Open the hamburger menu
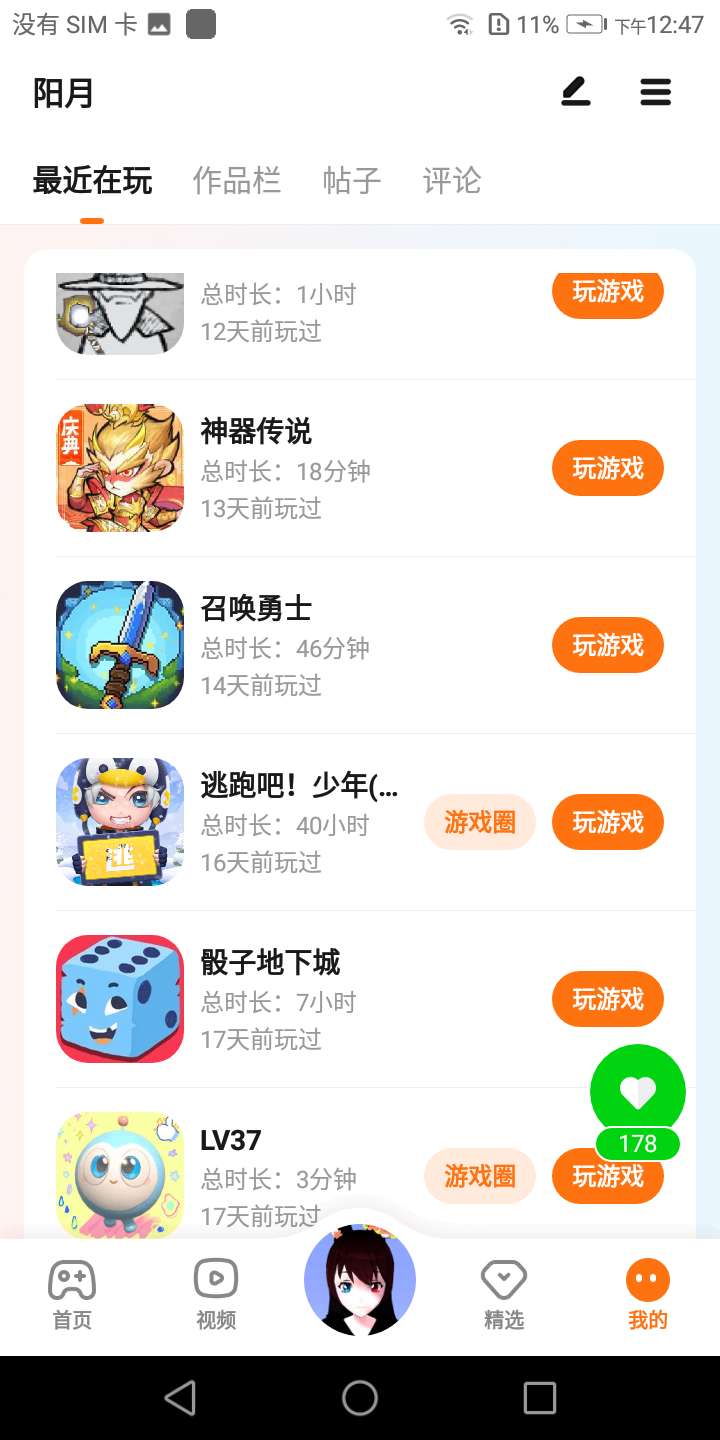The width and height of the screenshot is (720, 1440). click(x=656, y=93)
